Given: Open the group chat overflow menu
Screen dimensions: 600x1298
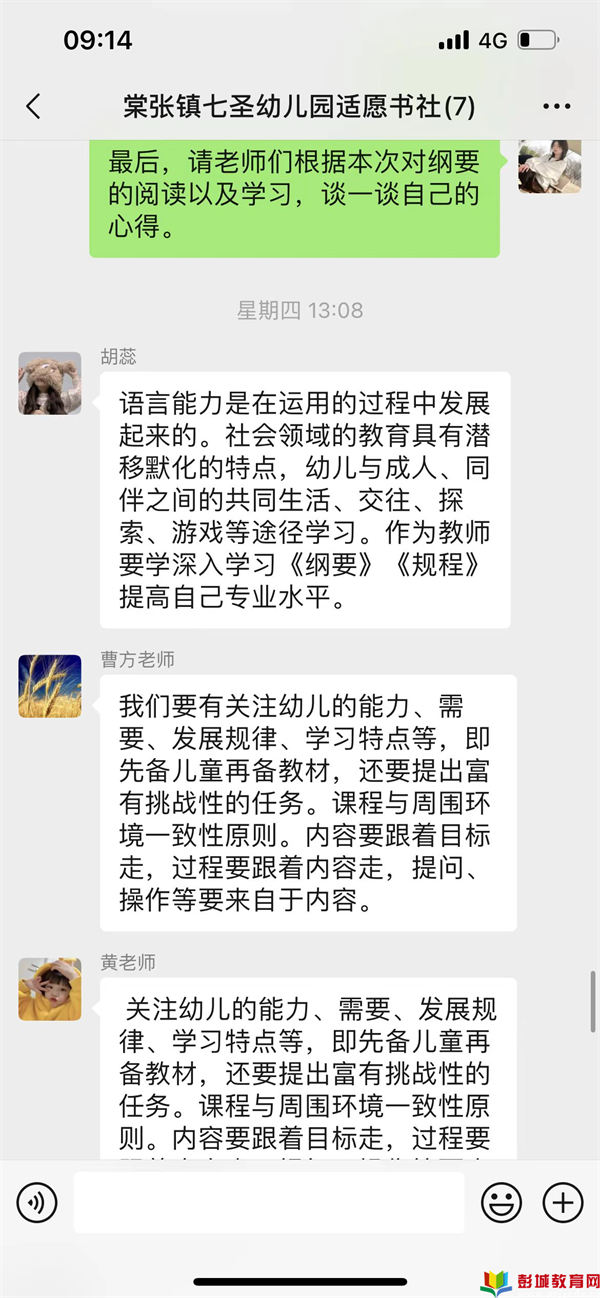Looking at the screenshot, I should [556, 106].
